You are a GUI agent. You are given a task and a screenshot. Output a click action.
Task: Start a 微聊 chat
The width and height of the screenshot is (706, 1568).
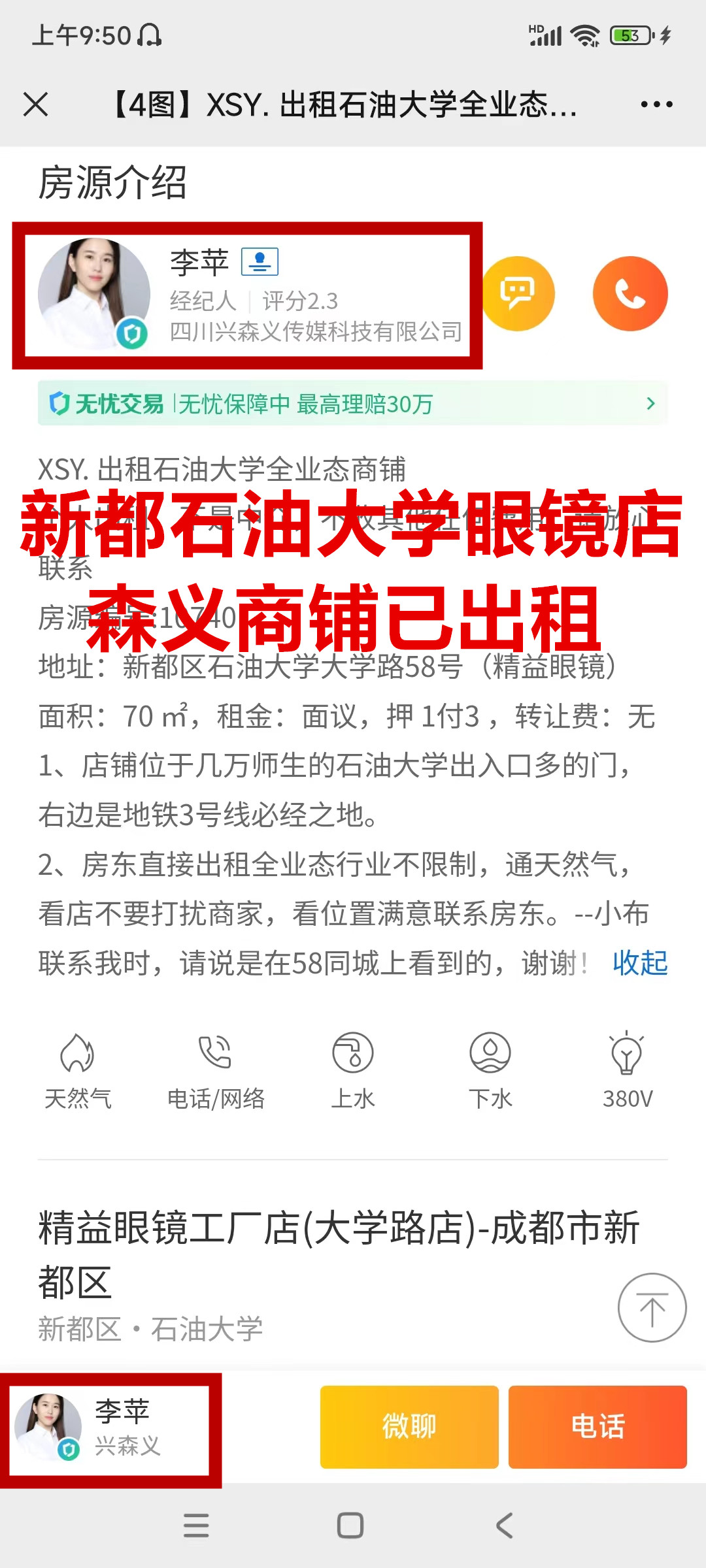click(409, 1427)
